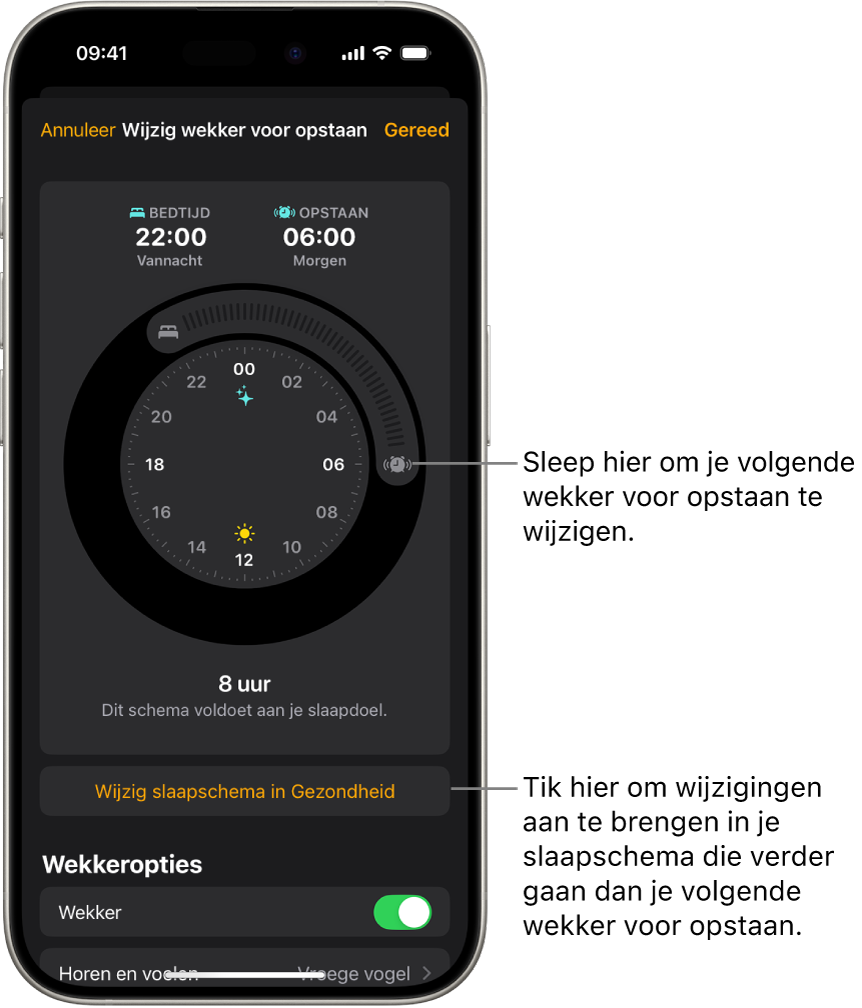The image size is (862, 1008).
Task: Turn off the Wekker switch
Action: [x=402, y=912]
